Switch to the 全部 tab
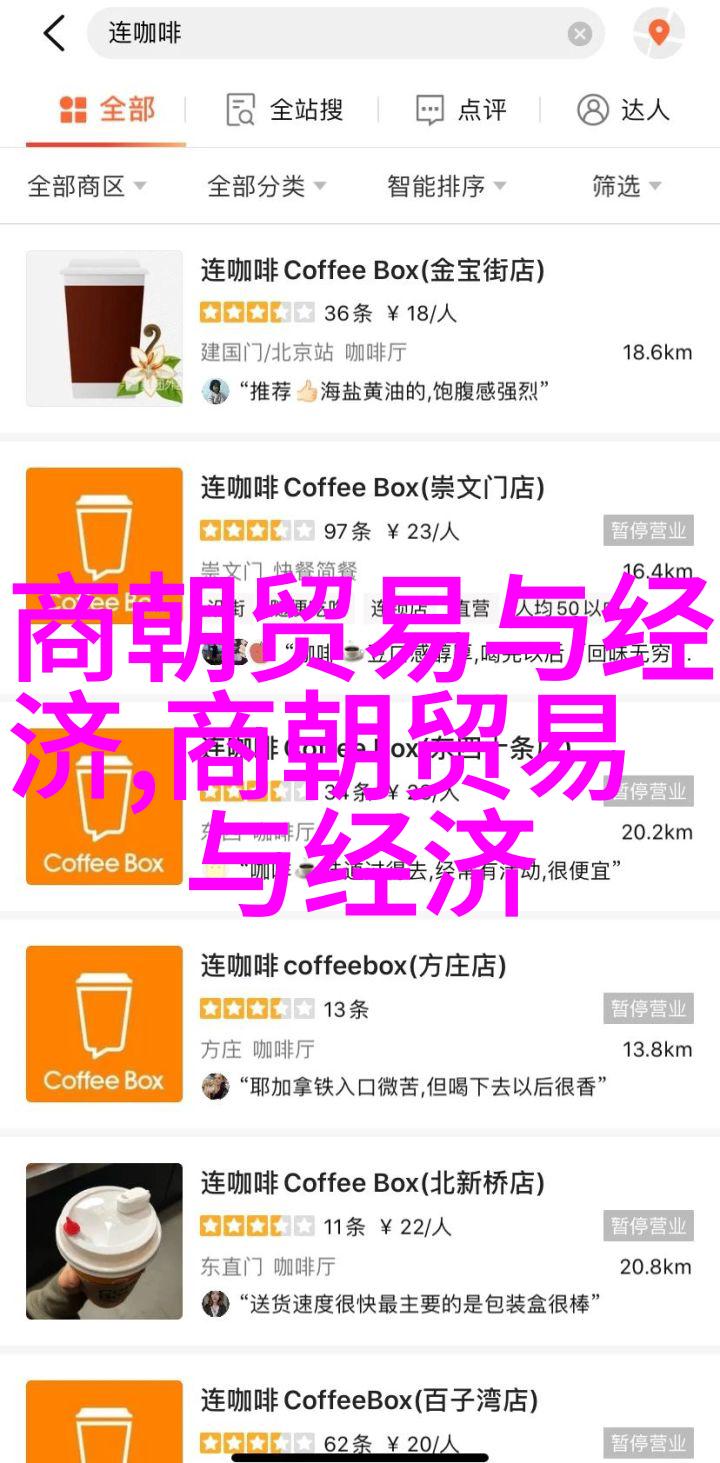 (107, 109)
